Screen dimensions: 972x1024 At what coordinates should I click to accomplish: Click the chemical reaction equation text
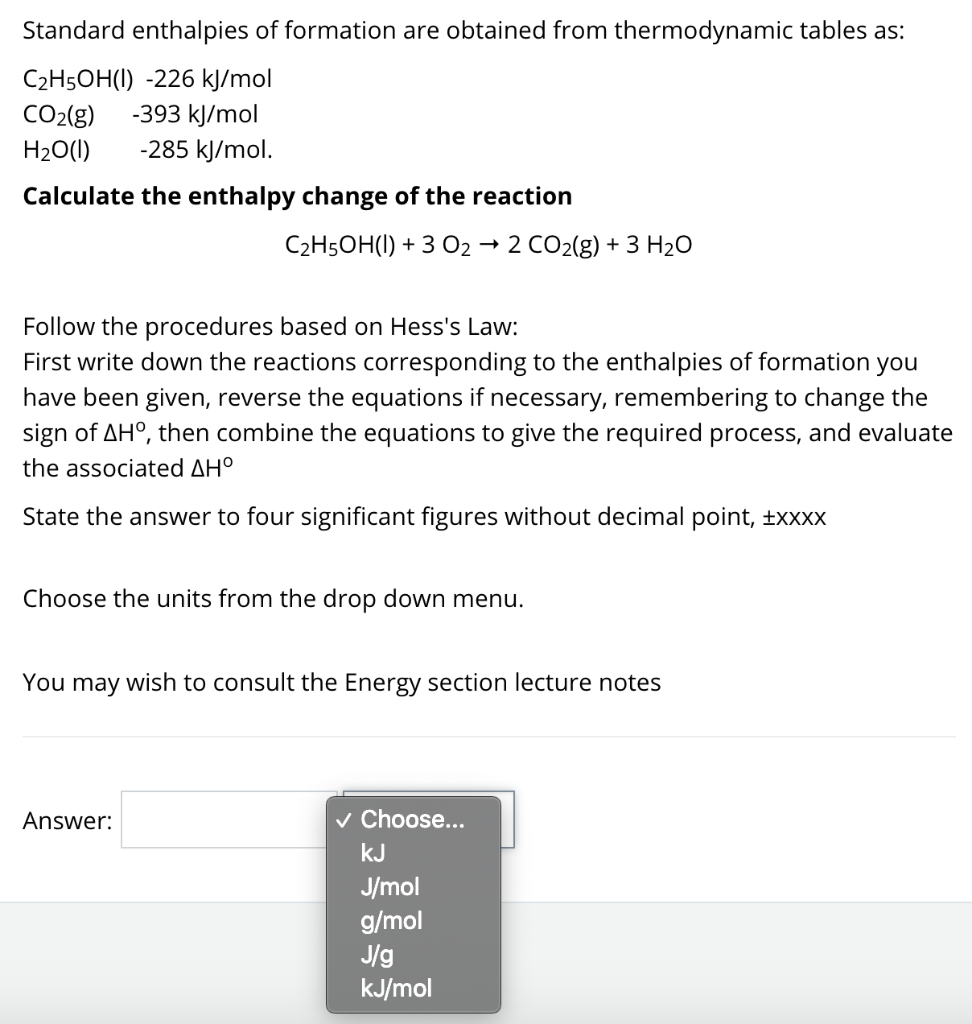click(487, 244)
